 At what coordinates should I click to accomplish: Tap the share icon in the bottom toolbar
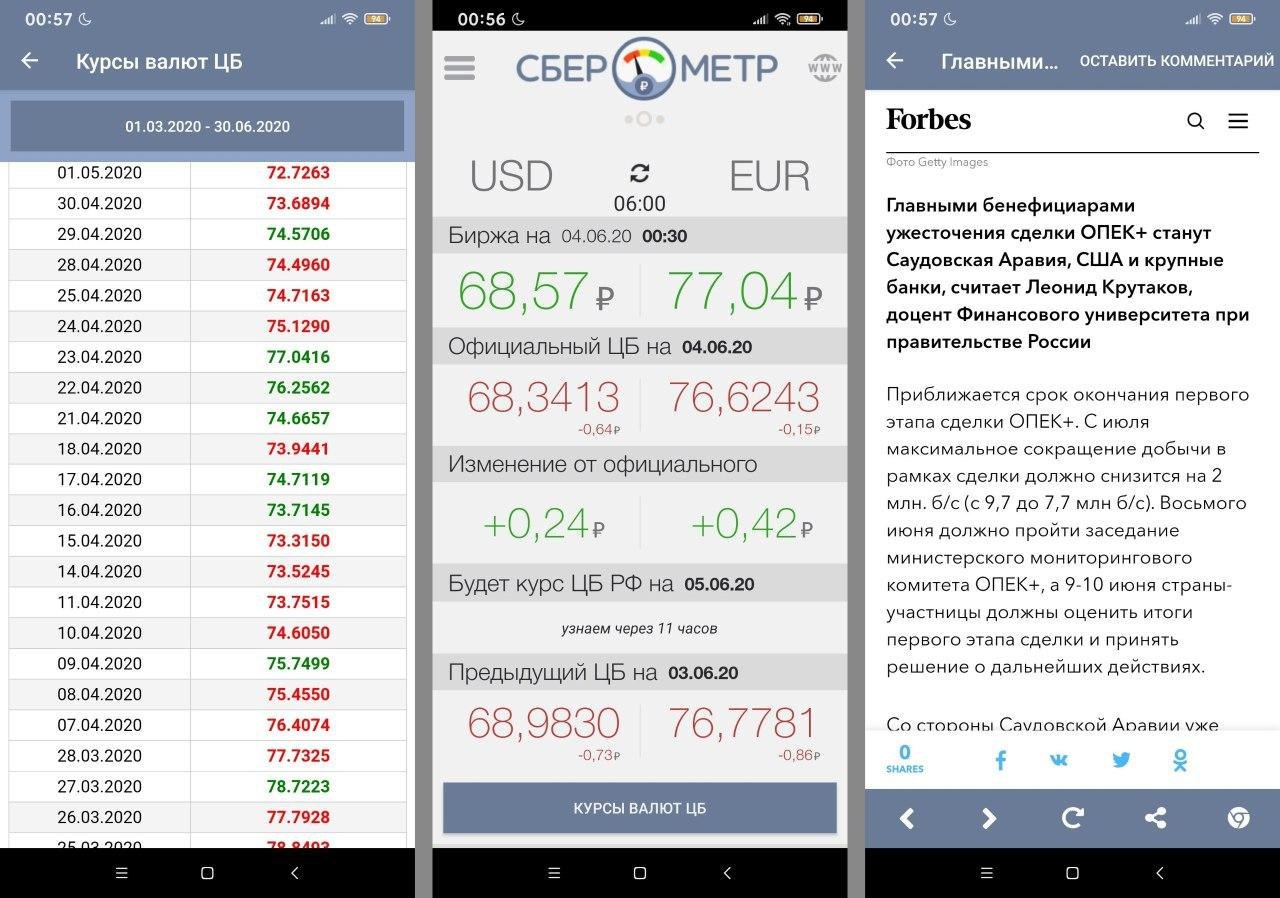tap(1155, 818)
